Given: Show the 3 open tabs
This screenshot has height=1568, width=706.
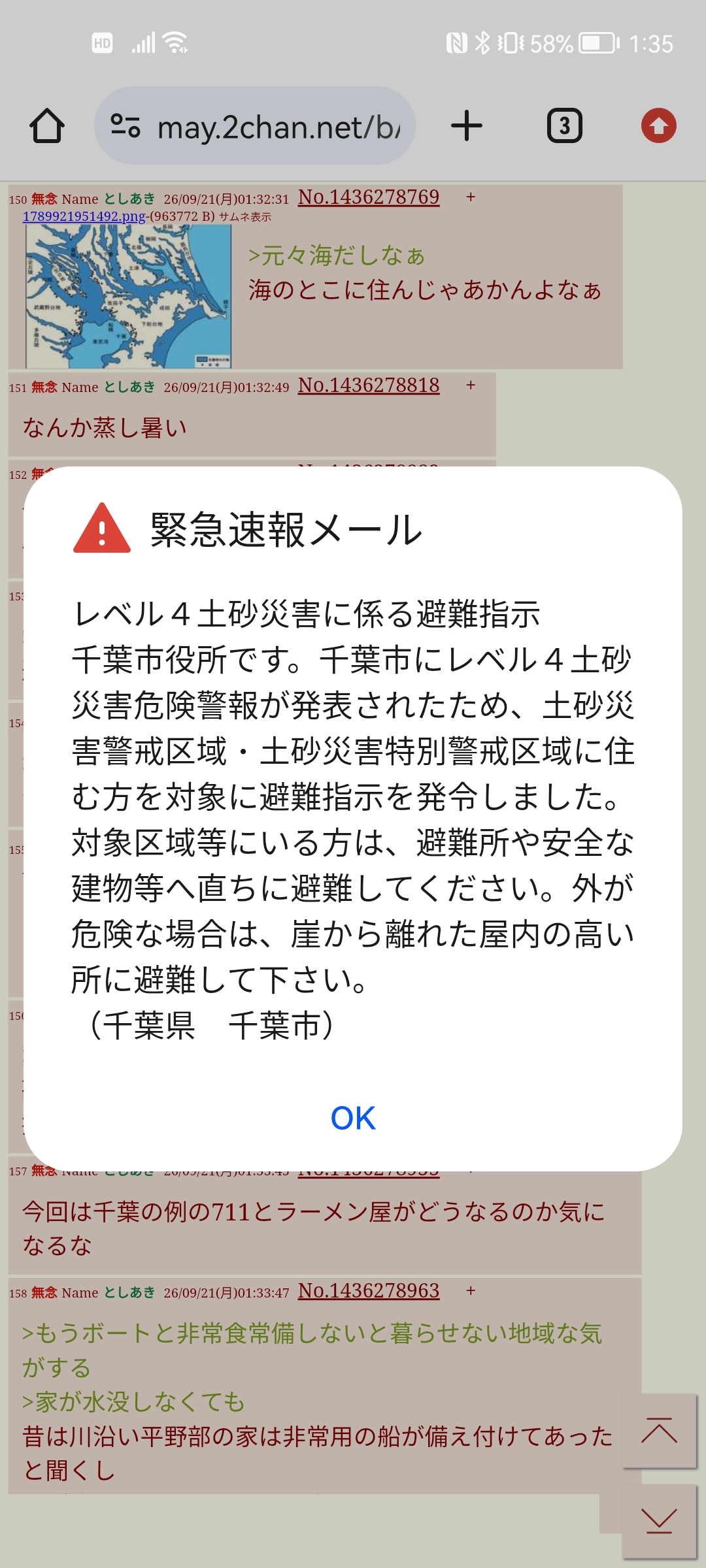Looking at the screenshot, I should tap(565, 125).
